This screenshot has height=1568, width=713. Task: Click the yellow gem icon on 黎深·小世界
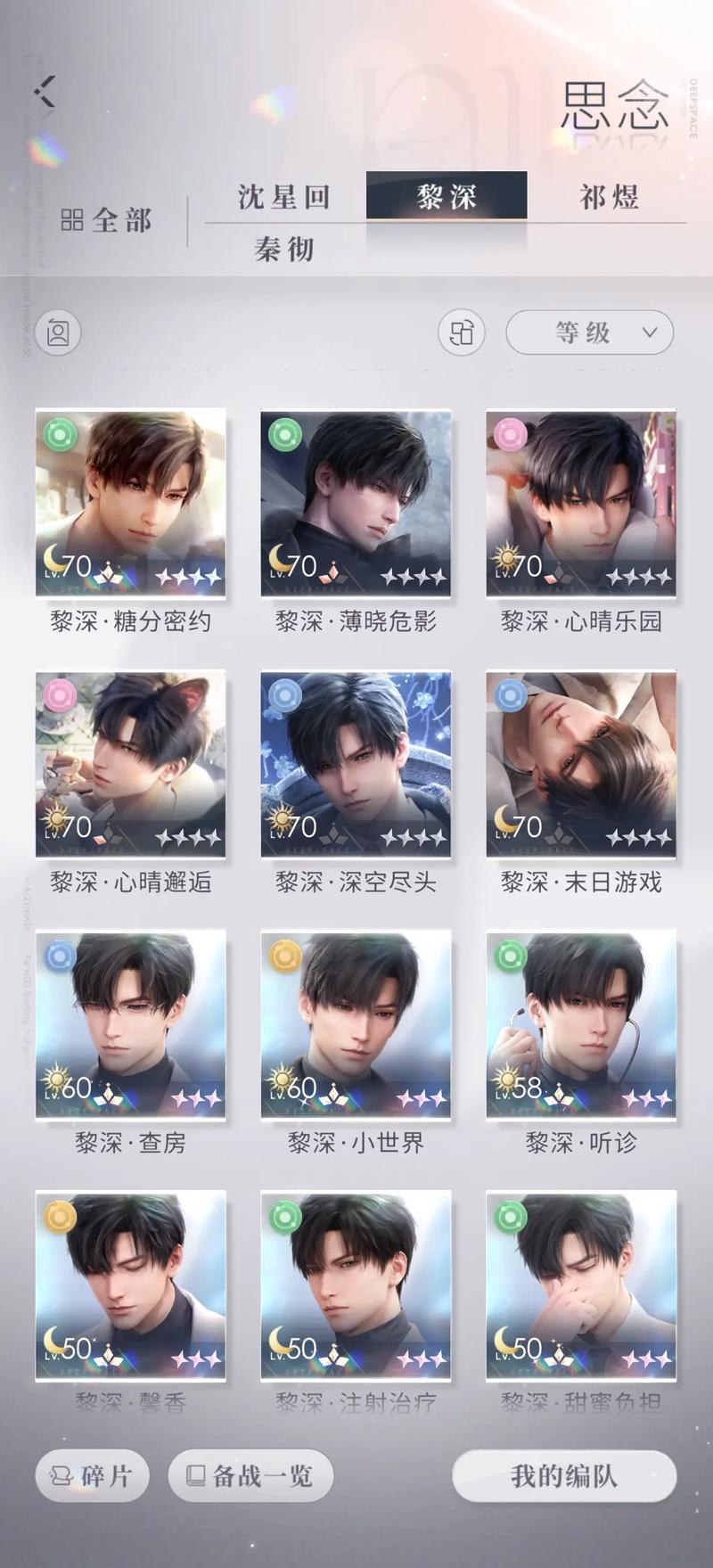coord(284,956)
